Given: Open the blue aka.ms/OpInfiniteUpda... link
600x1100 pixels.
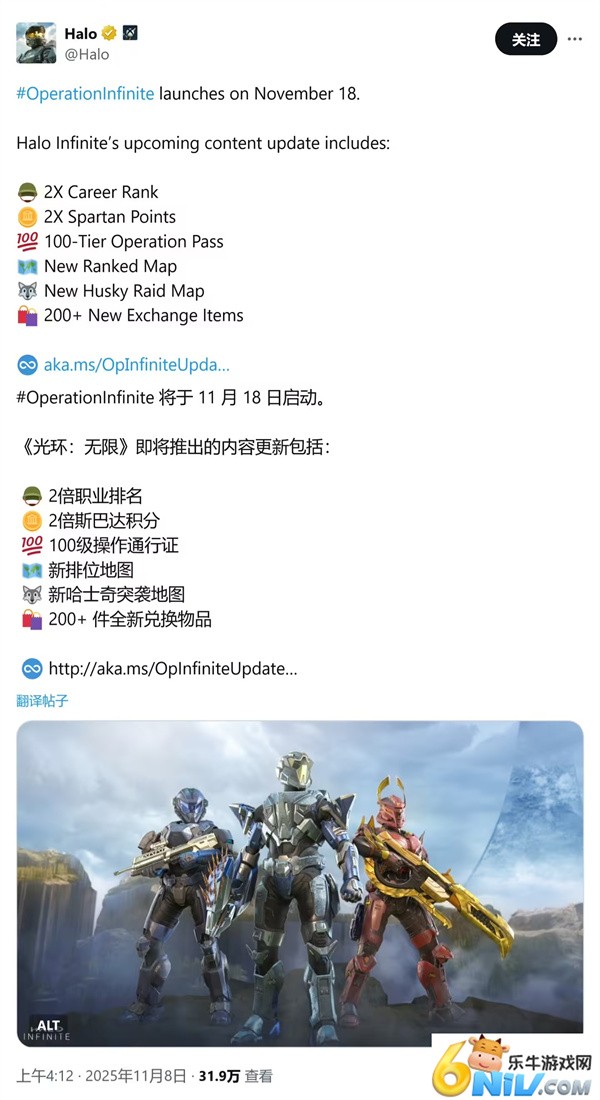Looking at the screenshot, I should point(136,365).
